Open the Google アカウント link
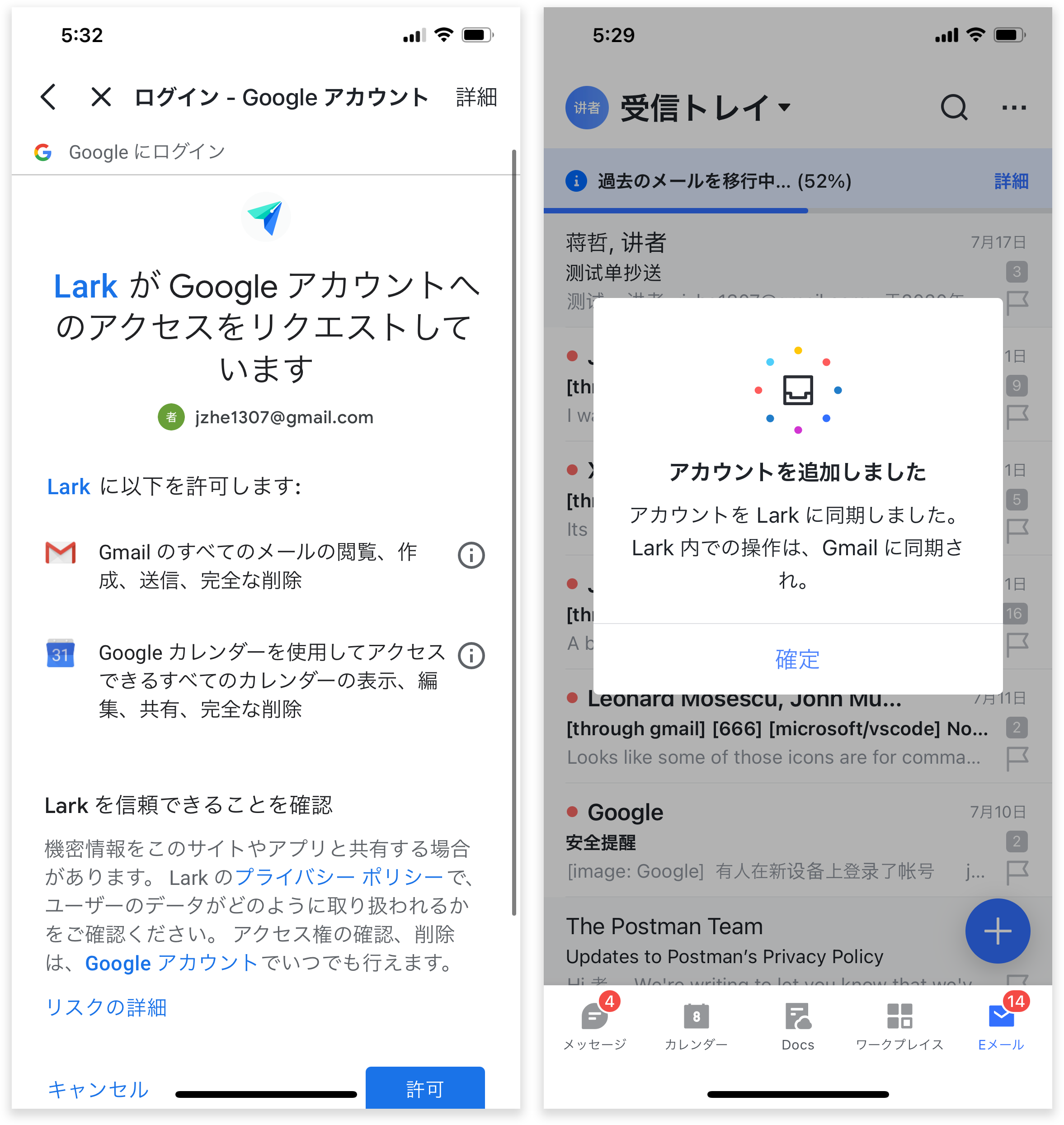 pyautogui.click(x=171, y=963)
